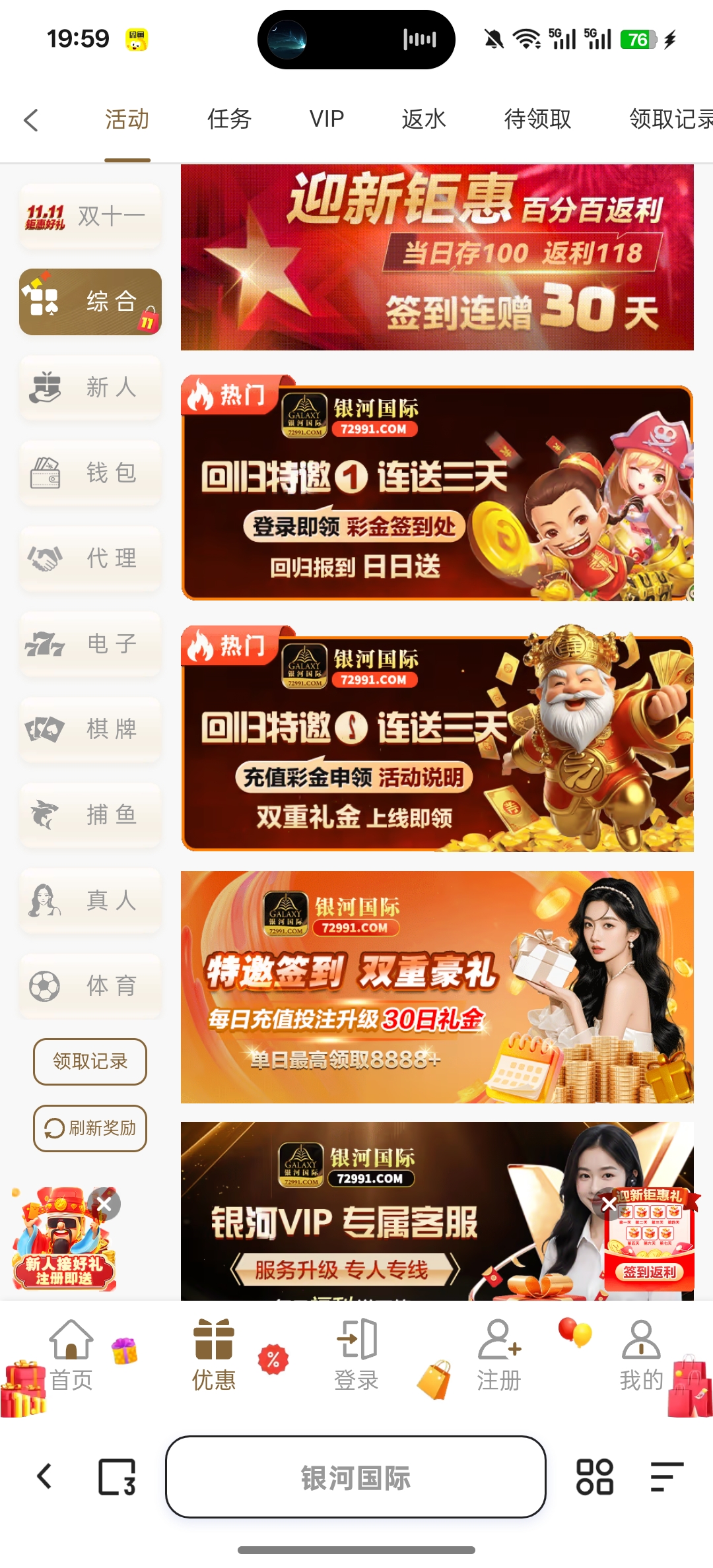Open the browser grid menu icon

coord(595,1478)
